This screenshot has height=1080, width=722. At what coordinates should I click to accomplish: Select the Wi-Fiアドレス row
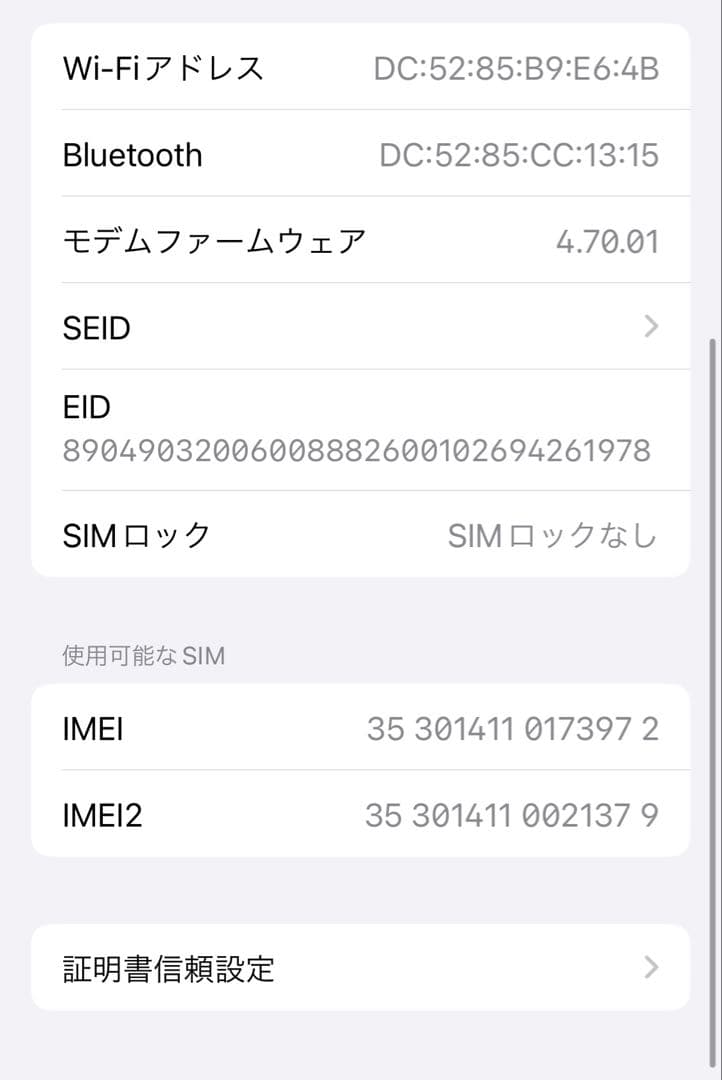click(x=360, y=68)
